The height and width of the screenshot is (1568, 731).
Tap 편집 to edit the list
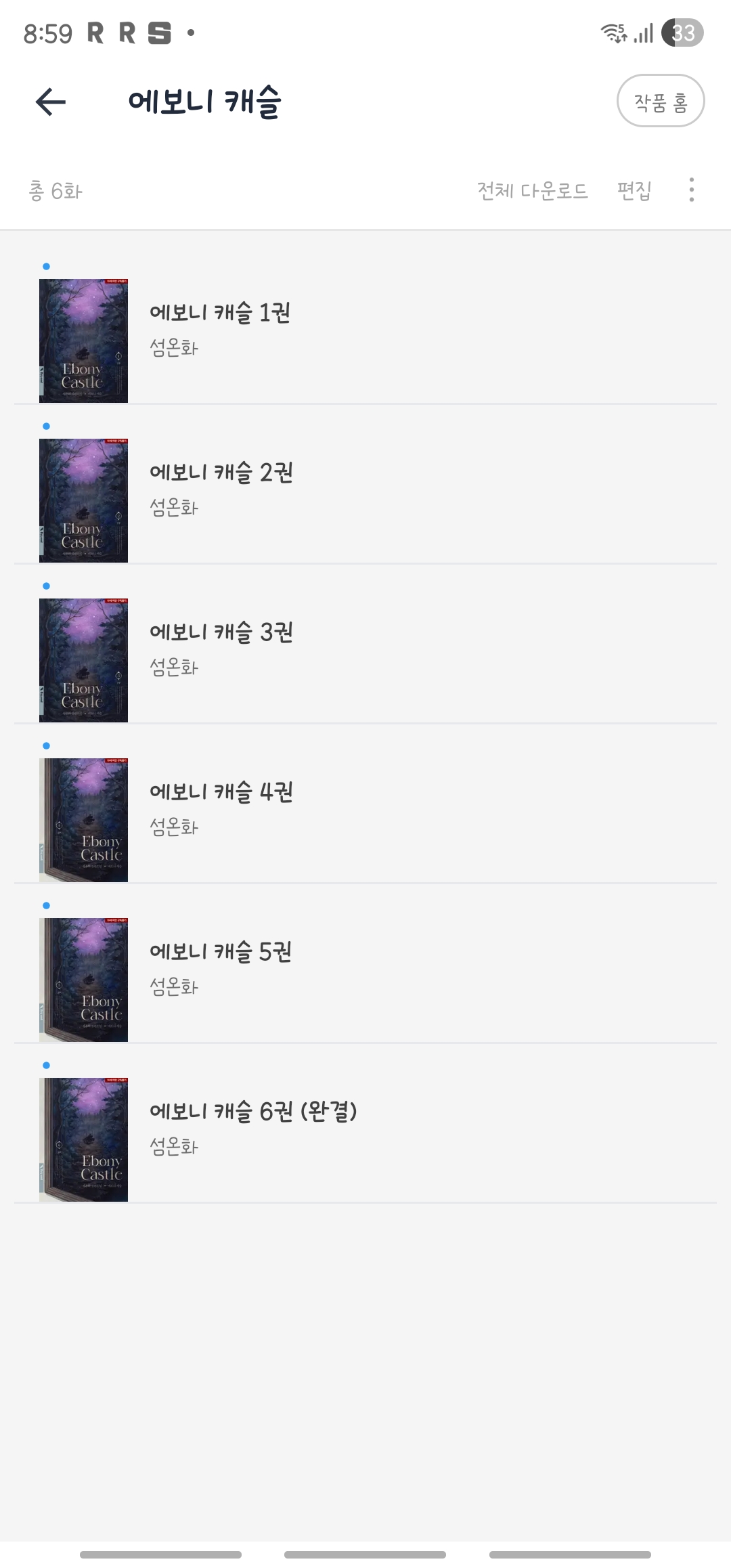634,191
